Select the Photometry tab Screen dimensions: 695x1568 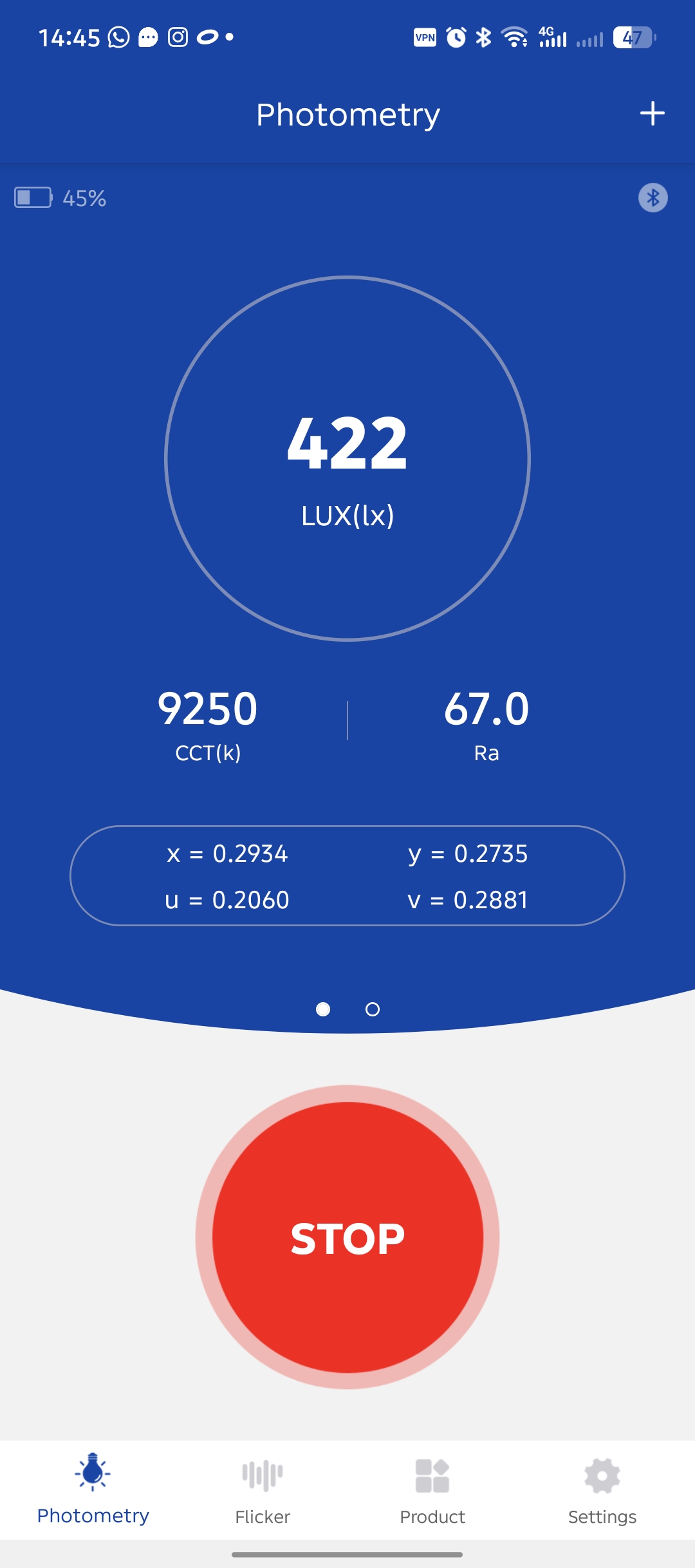93,1489
